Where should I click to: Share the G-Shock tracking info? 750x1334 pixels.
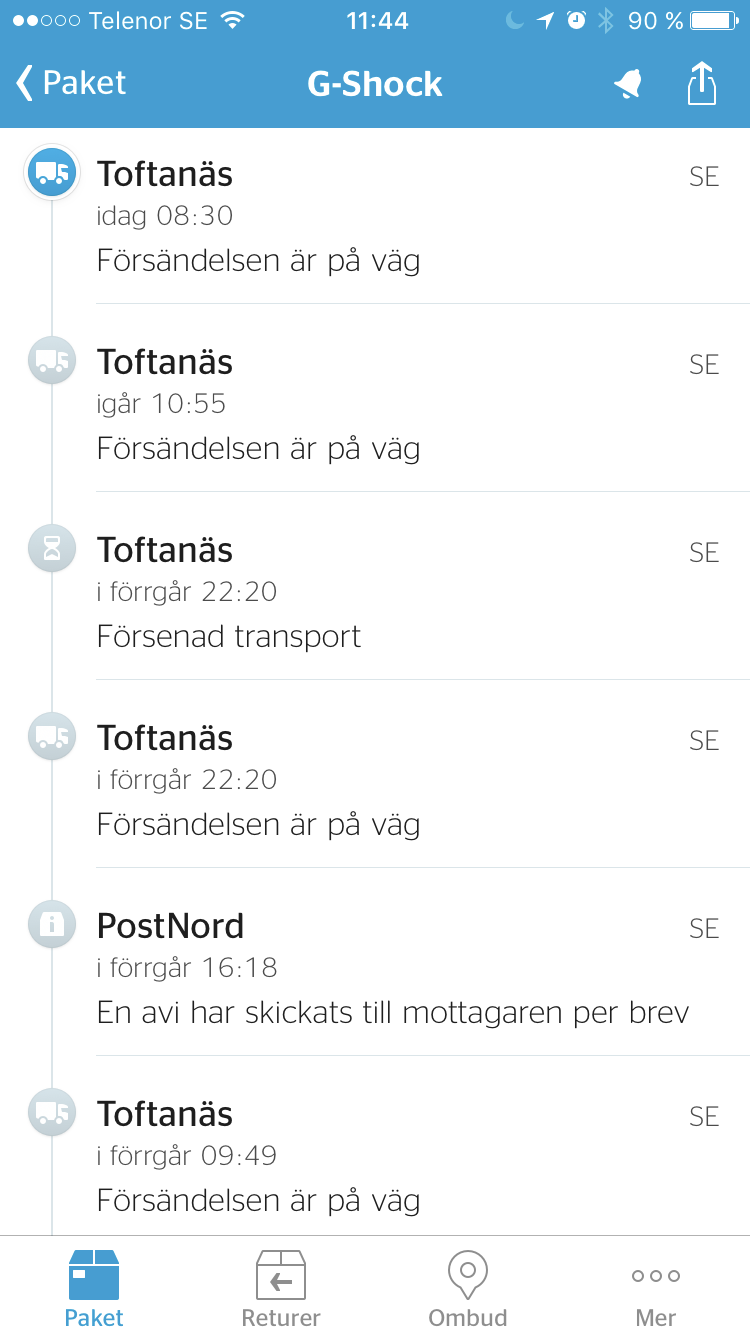coord(702,82)
